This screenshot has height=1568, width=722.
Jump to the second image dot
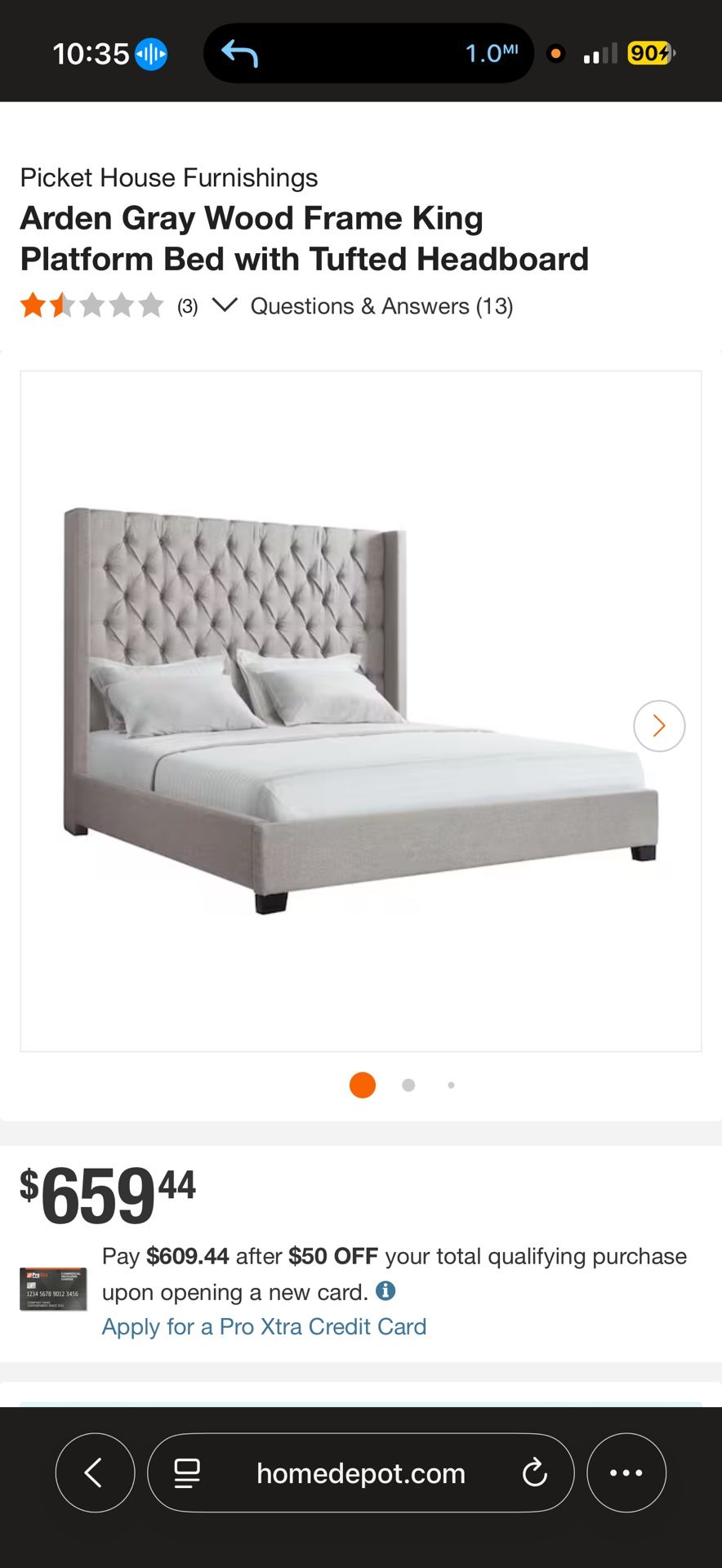pos(408,1085)
